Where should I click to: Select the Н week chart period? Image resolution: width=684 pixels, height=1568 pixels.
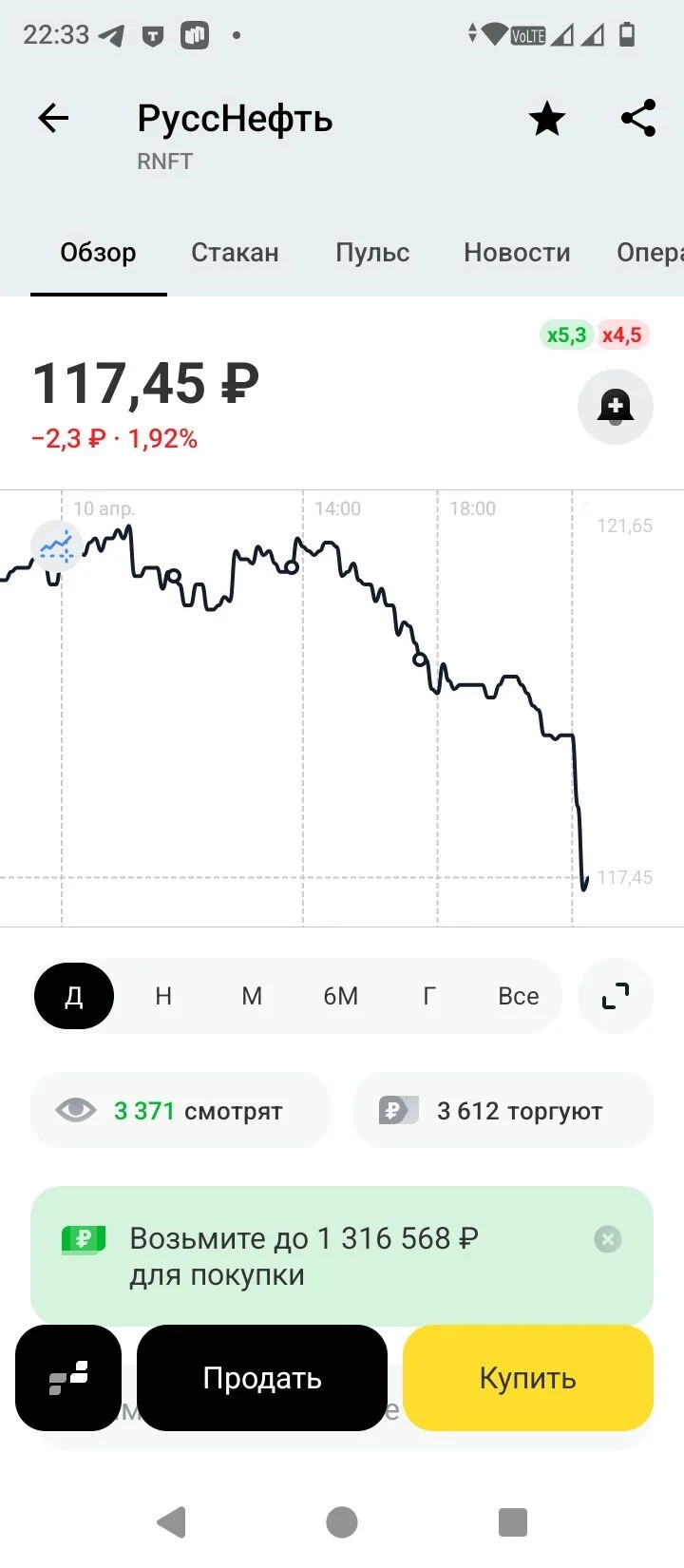(x=163, y=996)
